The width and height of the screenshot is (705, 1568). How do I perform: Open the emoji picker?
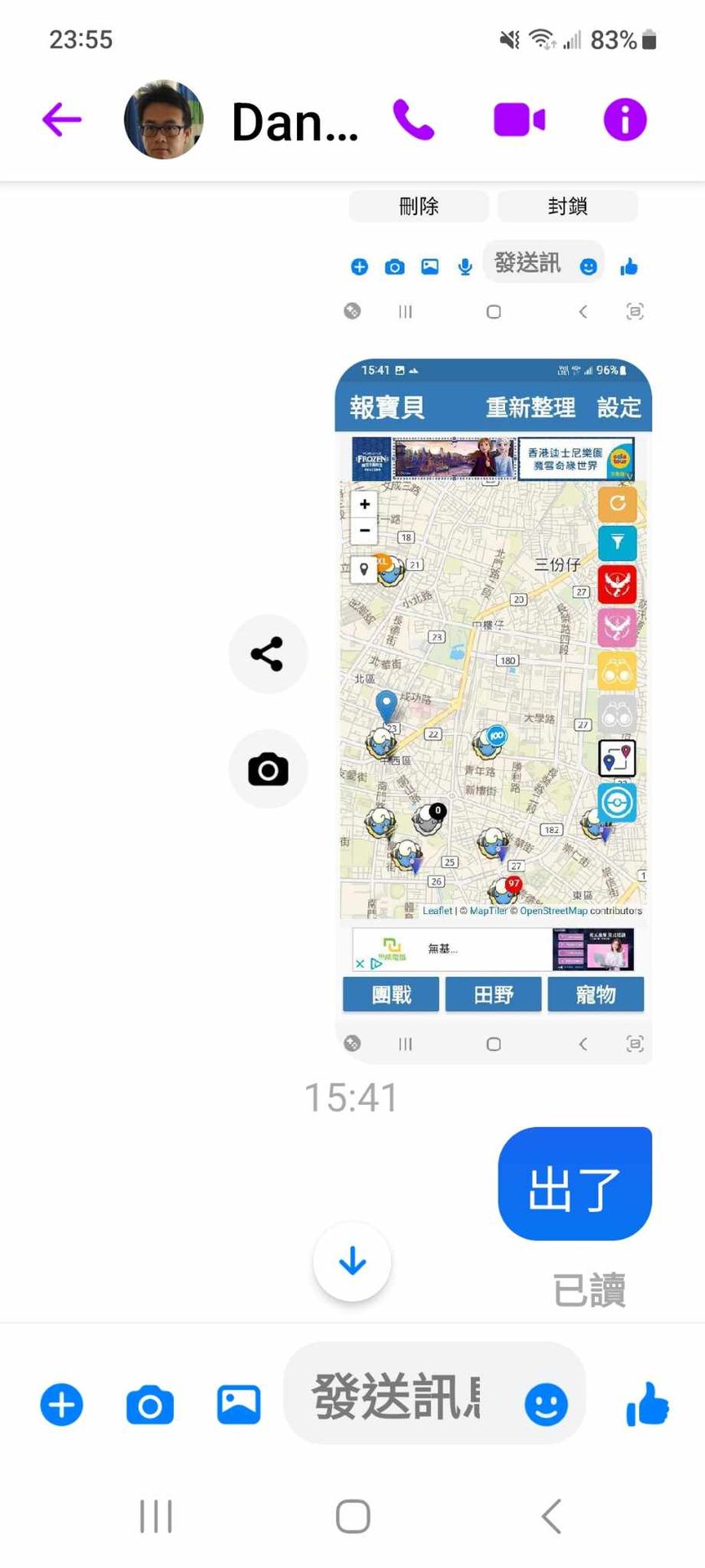tap(546, 1404)
